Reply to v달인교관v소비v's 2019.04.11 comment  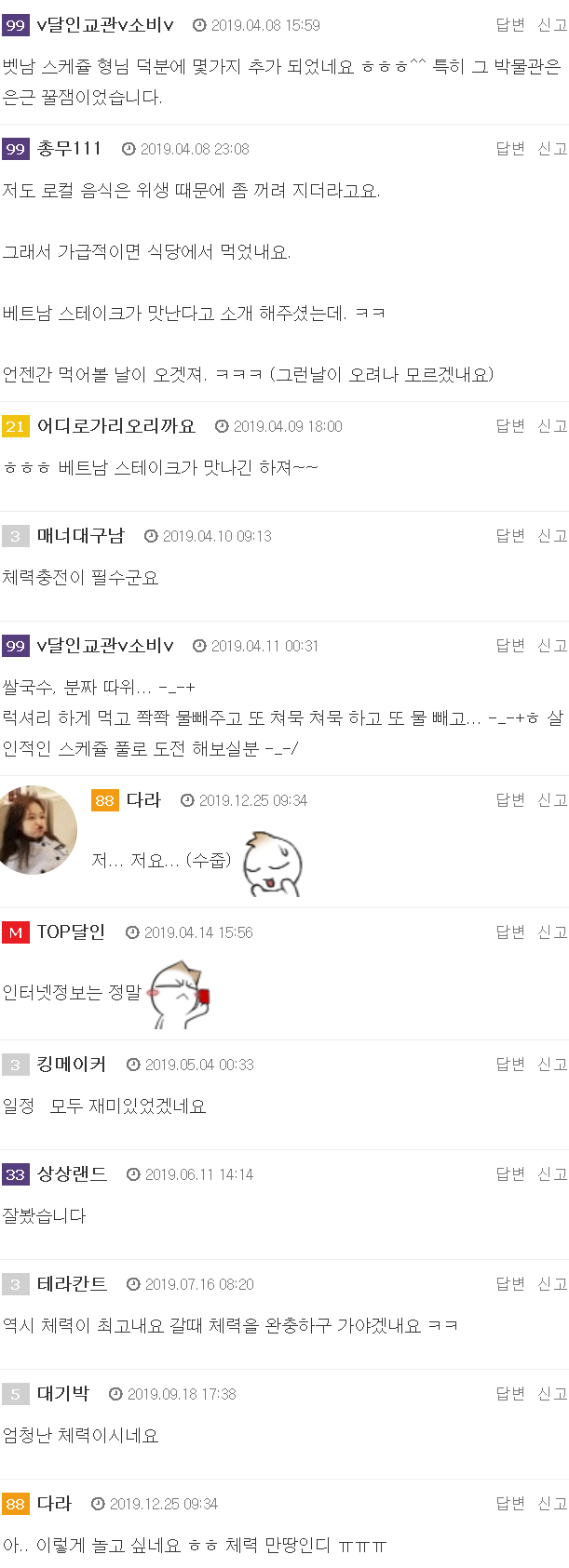click(x=510, y=646)
